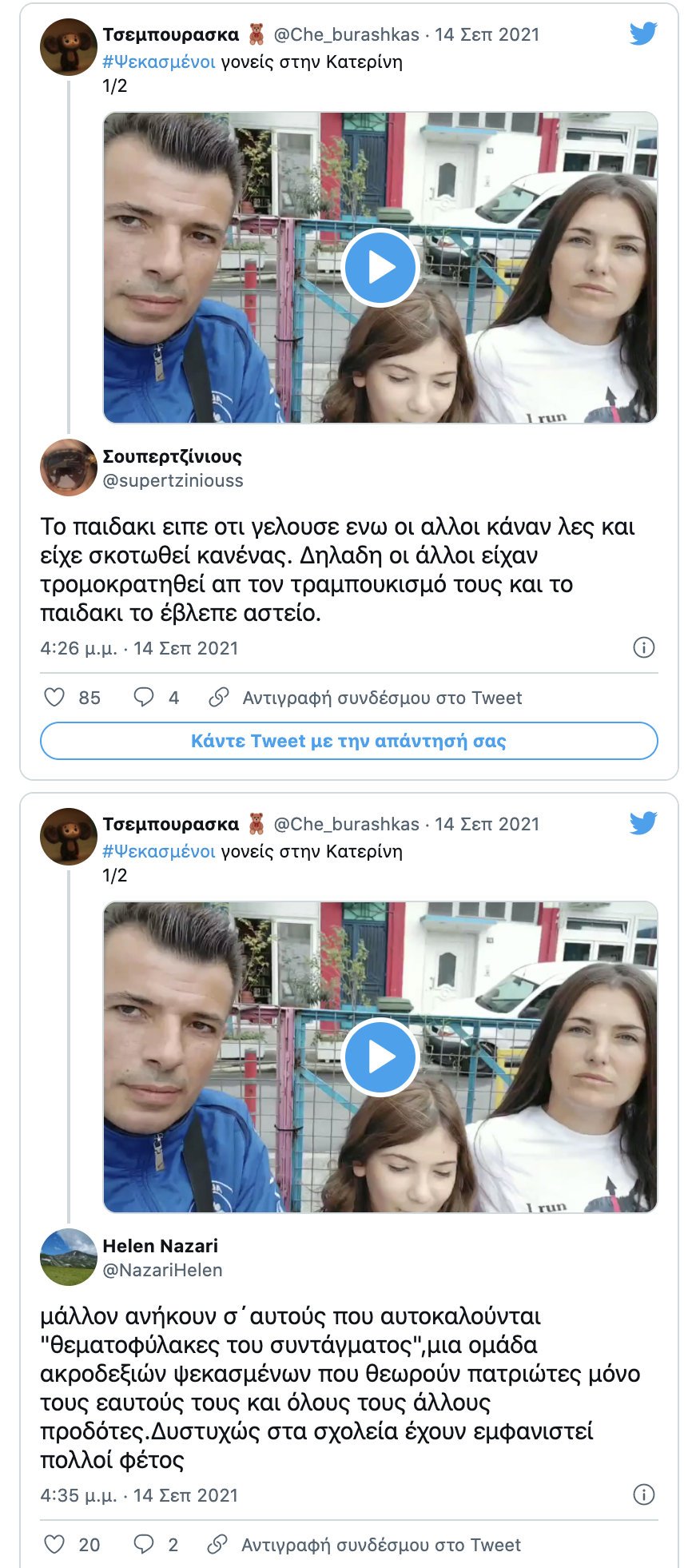Screen dimensions: 688x1568
Task: Open Twitter bird logo on first tweet card
Action: point(642,34)
